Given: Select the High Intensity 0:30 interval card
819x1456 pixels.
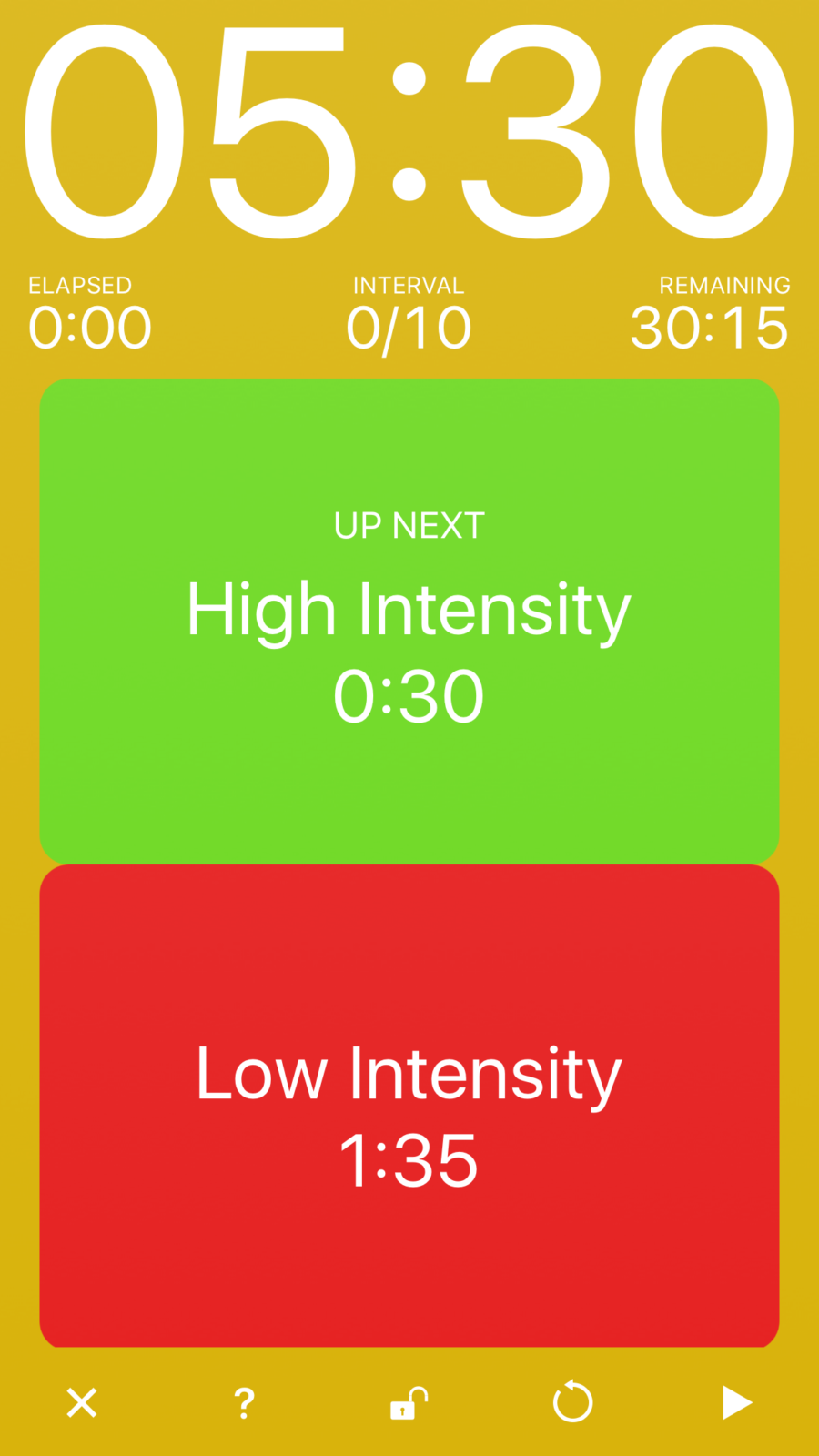Looking at the screenshot, I should [409, 622].
